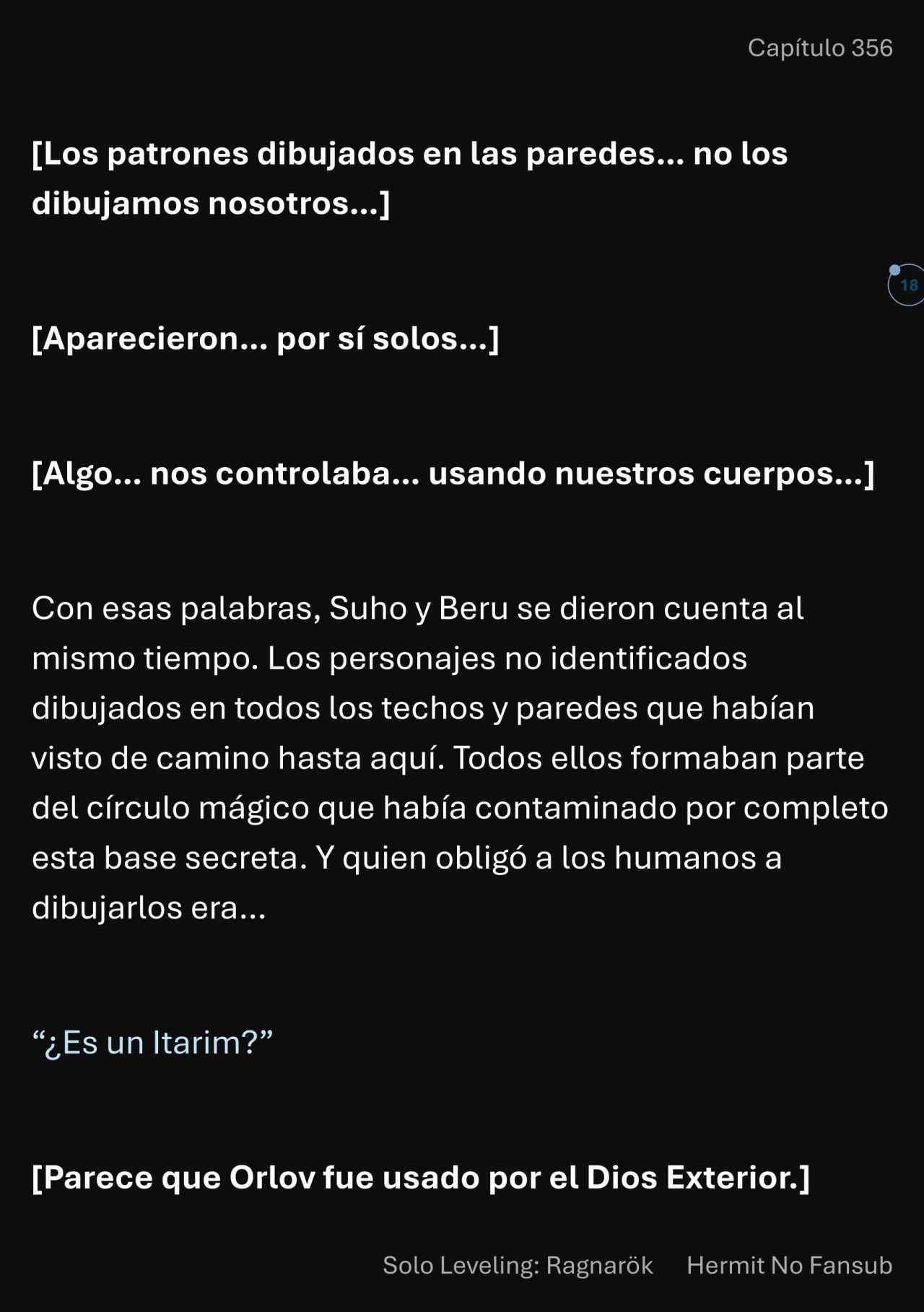Open the floating bubble showing 18 comments
Image resolution: width=924 pixels, height=1312 pixels.
coord(907,285)
